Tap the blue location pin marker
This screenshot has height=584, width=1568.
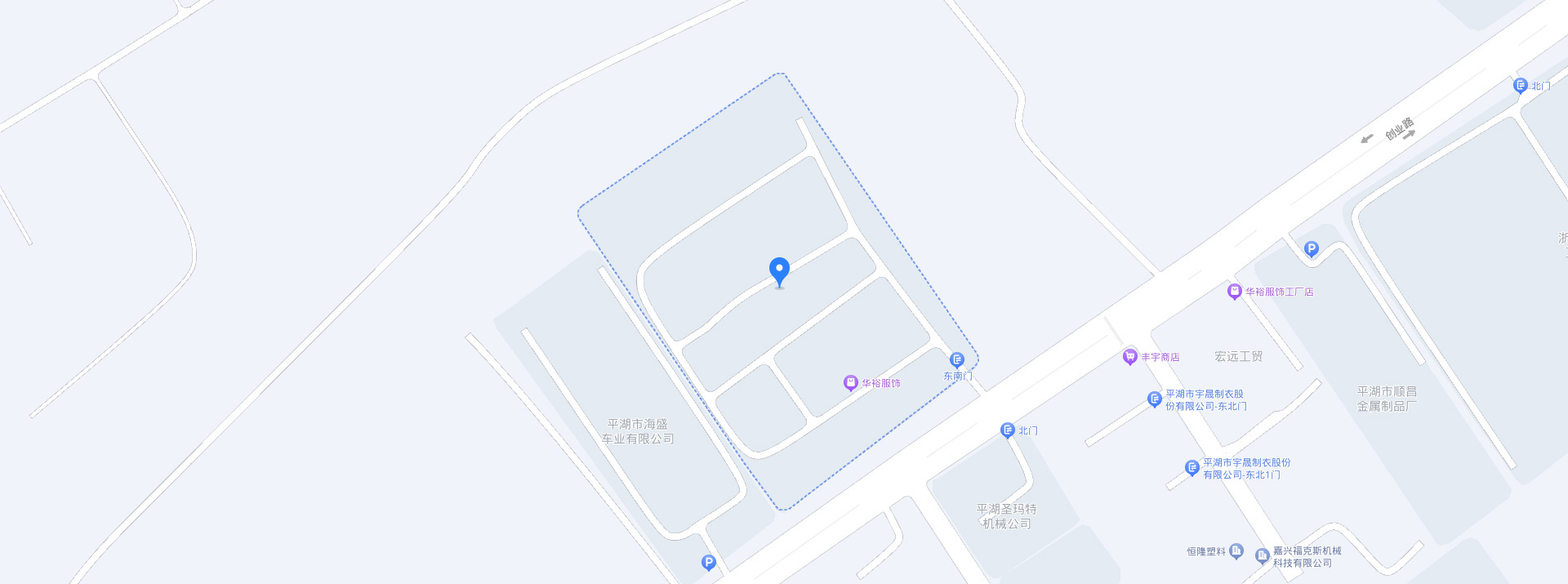tap(779, 271)
